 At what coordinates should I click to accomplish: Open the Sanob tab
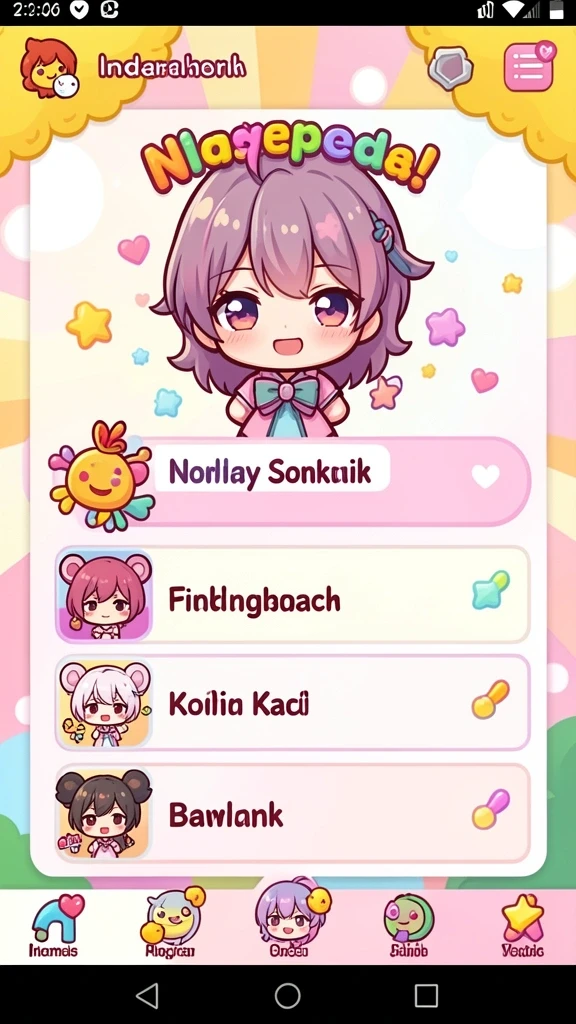[x=409, y=926]
